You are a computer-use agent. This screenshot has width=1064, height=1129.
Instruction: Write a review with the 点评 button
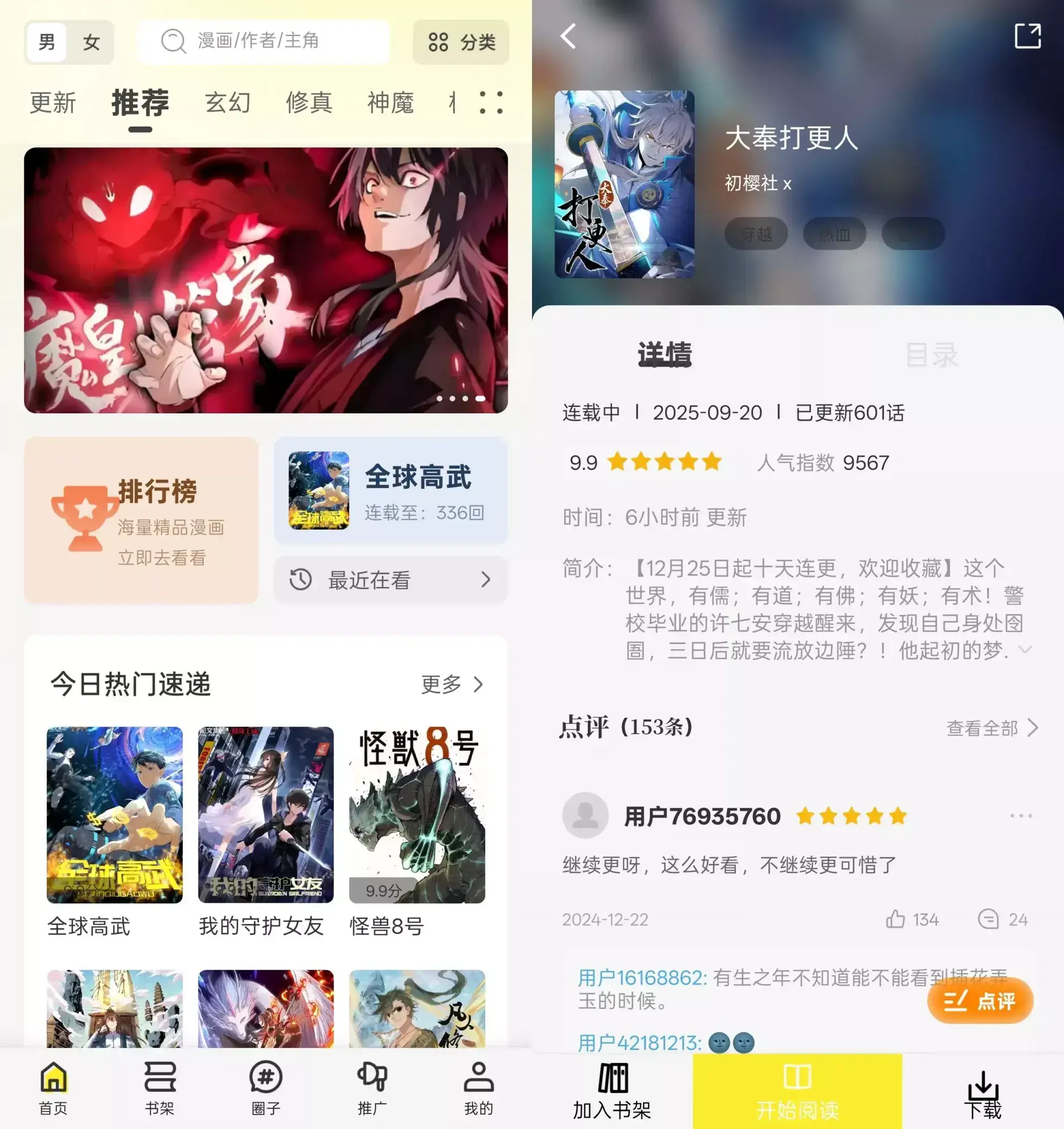[x=979, y=1001]
